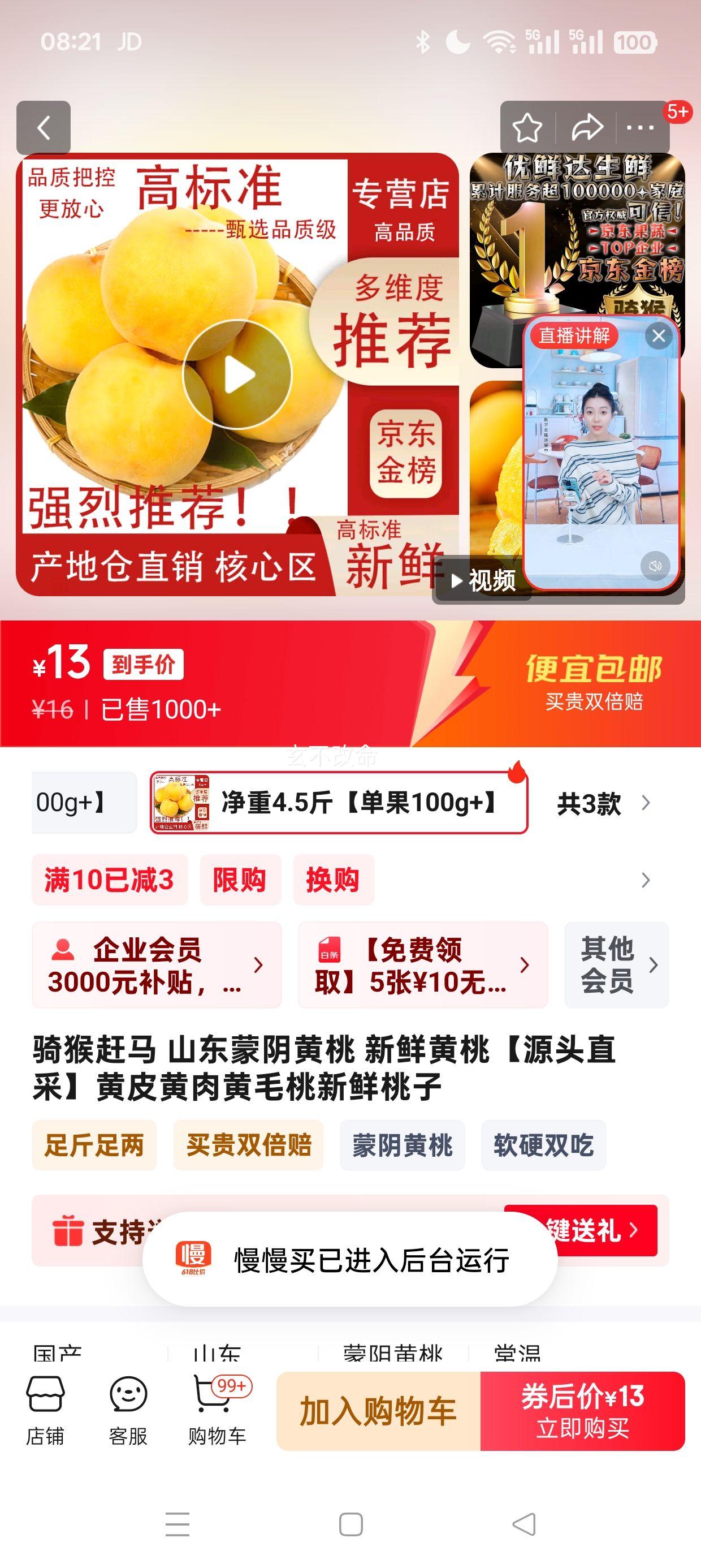Claim the 【免费领取】5张¥10 coupon card
This screenshot has width=701, height=1568.
coord(422,966)
